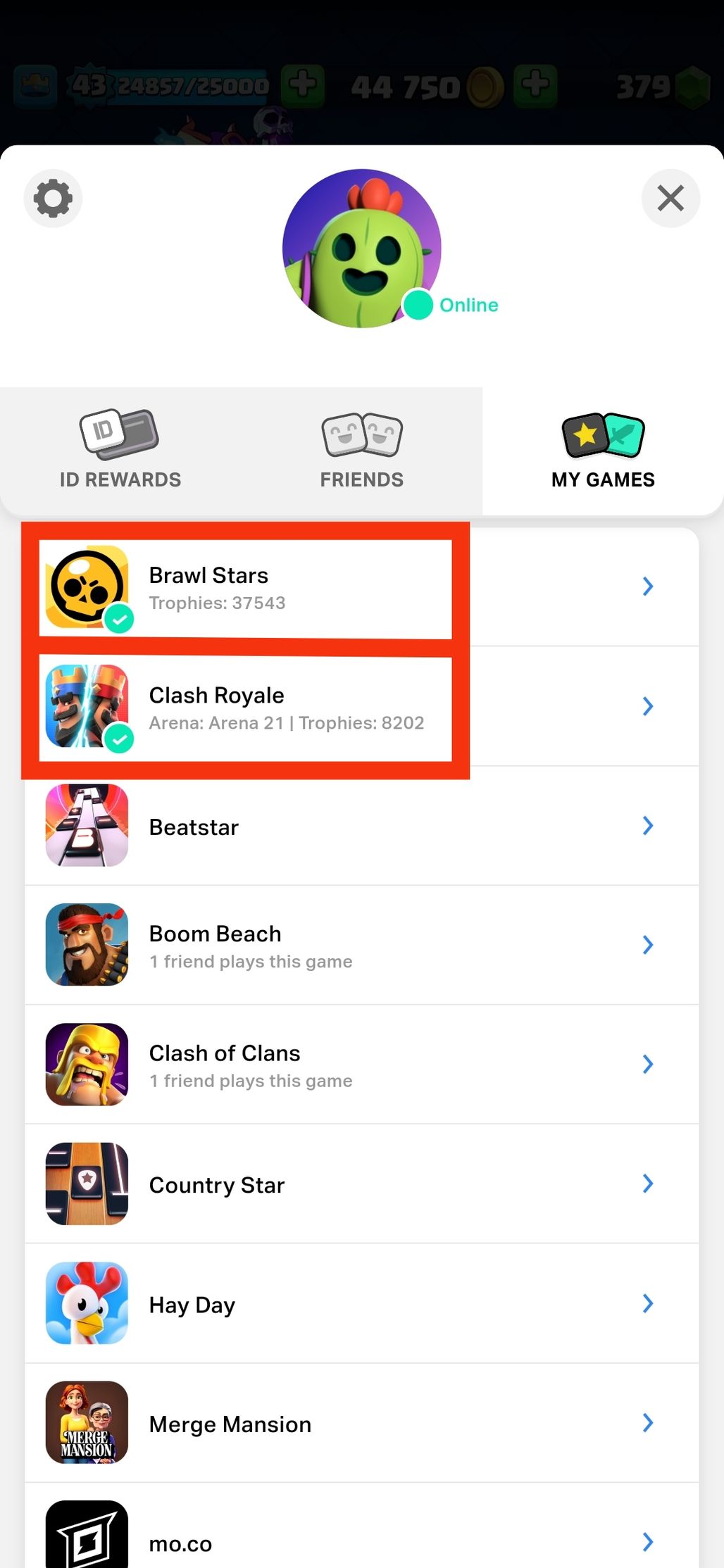Select the My Games tab

click(x=603, y=451)
